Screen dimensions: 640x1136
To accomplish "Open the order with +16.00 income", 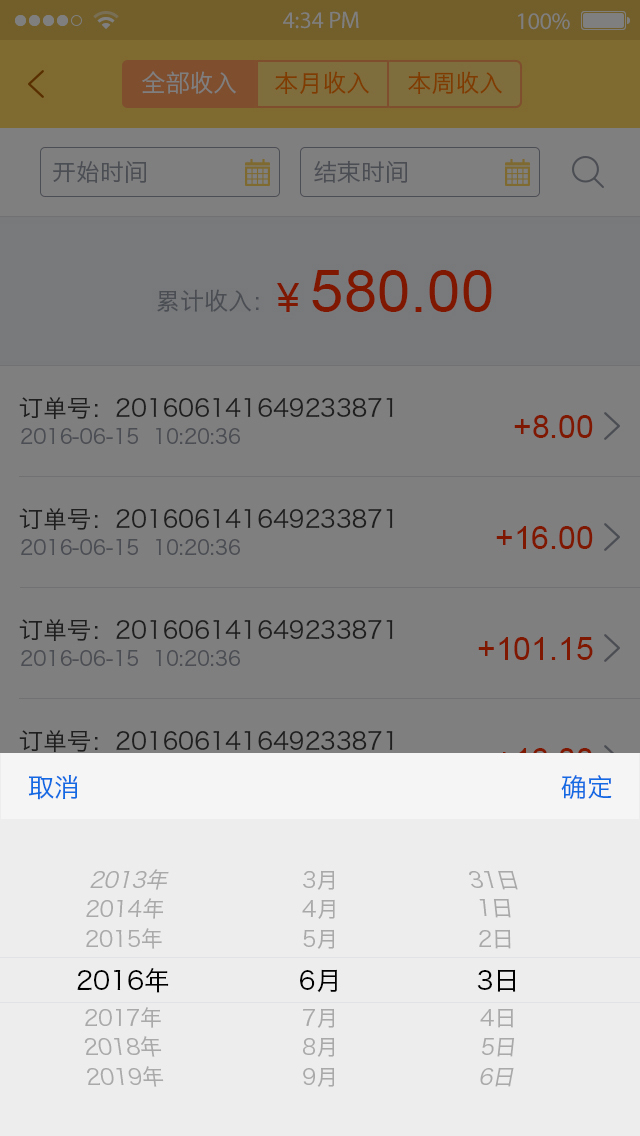I will [320, 533].
